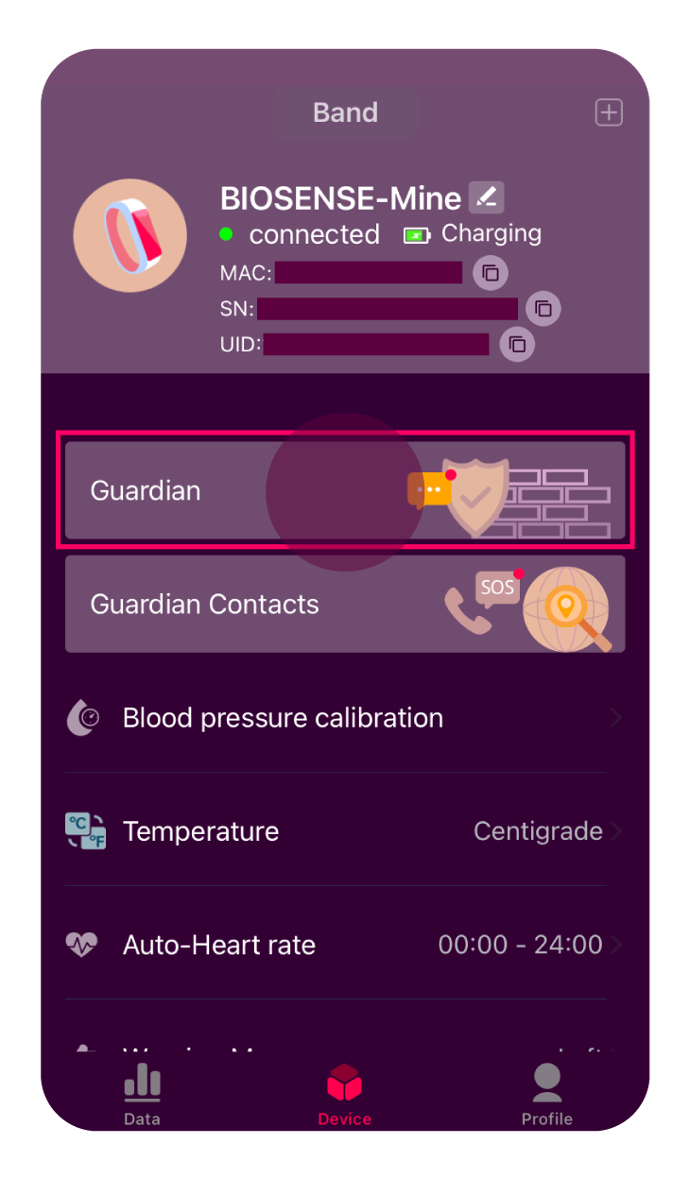Copy the UID value

pos(517,344)
